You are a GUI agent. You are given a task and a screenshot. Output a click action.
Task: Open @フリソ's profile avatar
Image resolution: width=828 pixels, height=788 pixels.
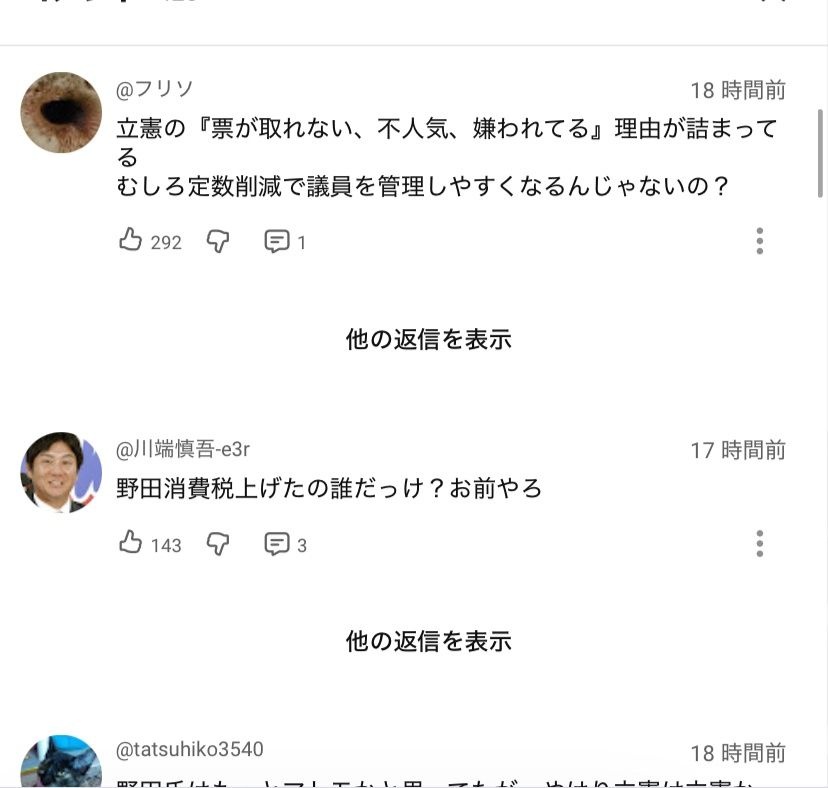click(62, 112)
